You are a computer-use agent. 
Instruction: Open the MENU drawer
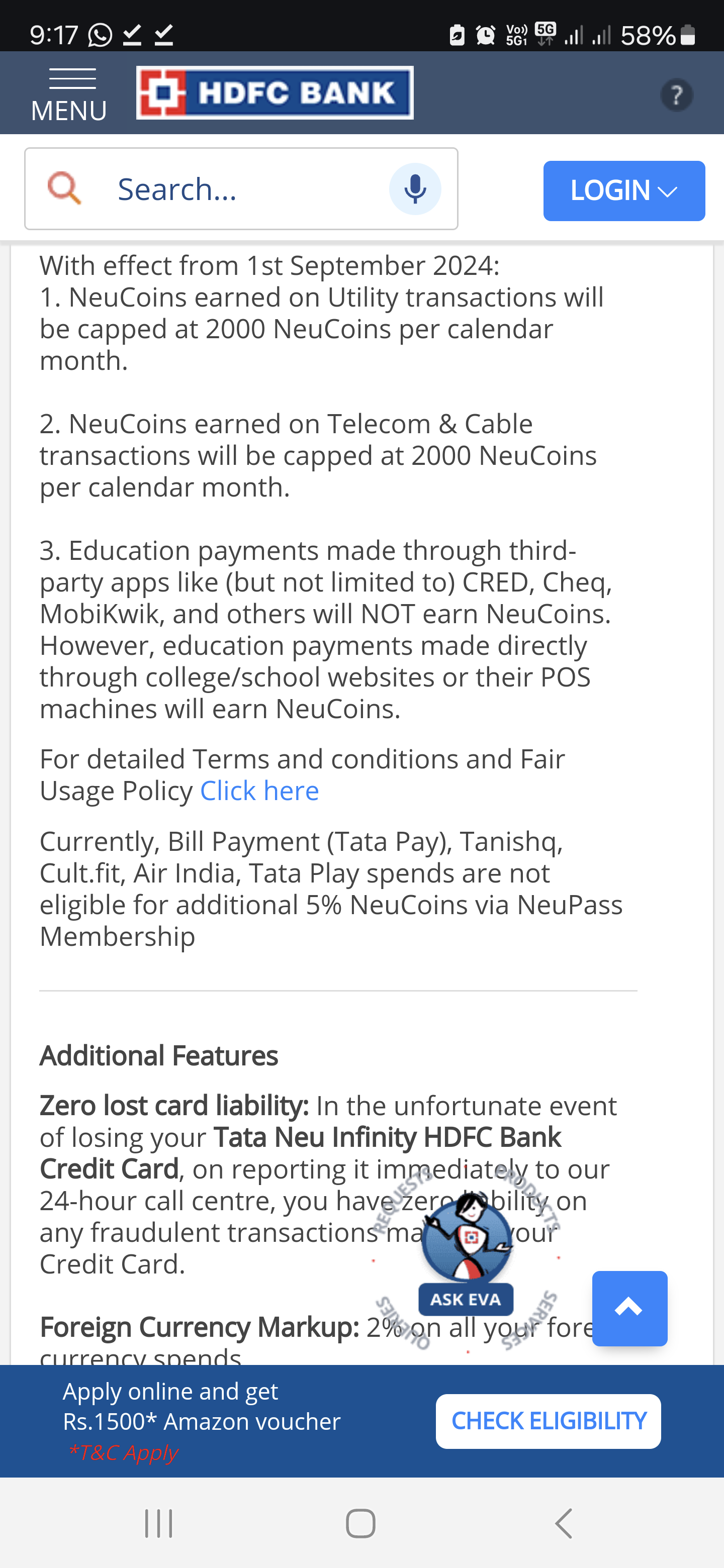[69, 94]
